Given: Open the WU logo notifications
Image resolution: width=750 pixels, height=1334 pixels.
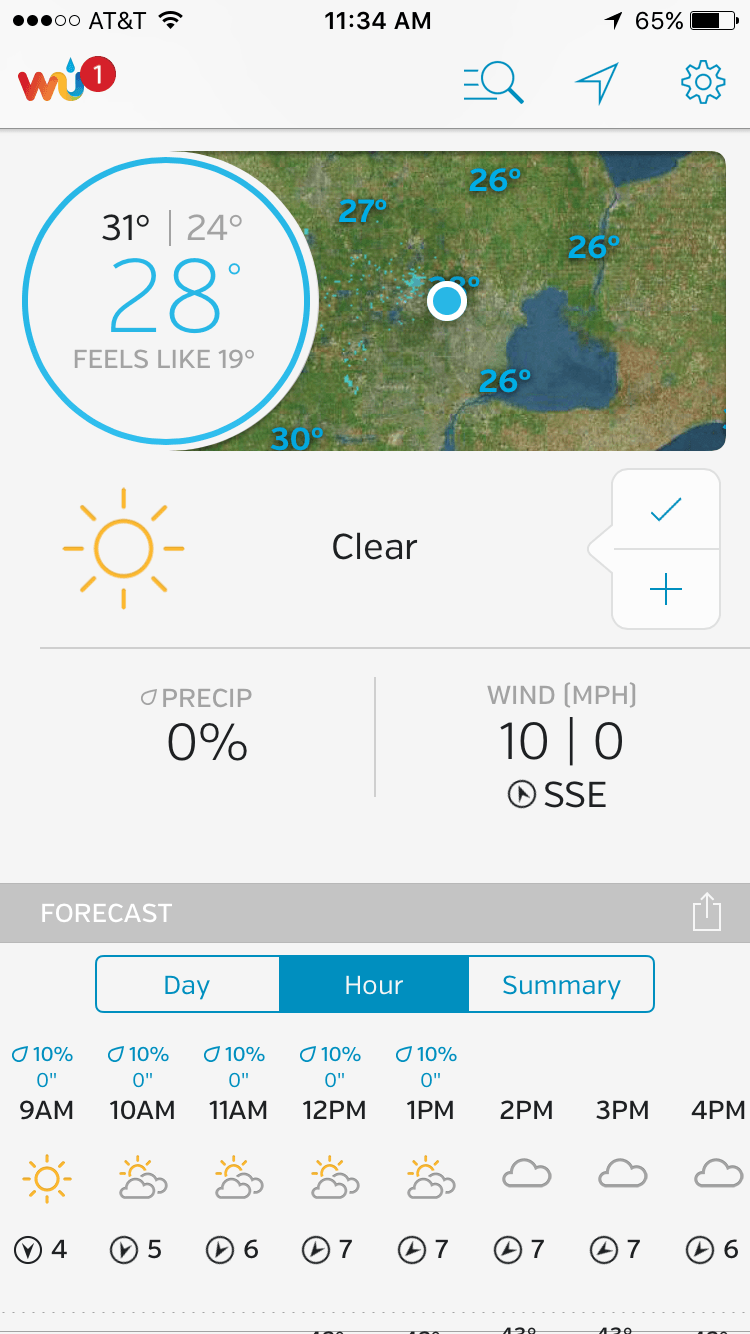Looking at the screenshot, I should (66, 80).
